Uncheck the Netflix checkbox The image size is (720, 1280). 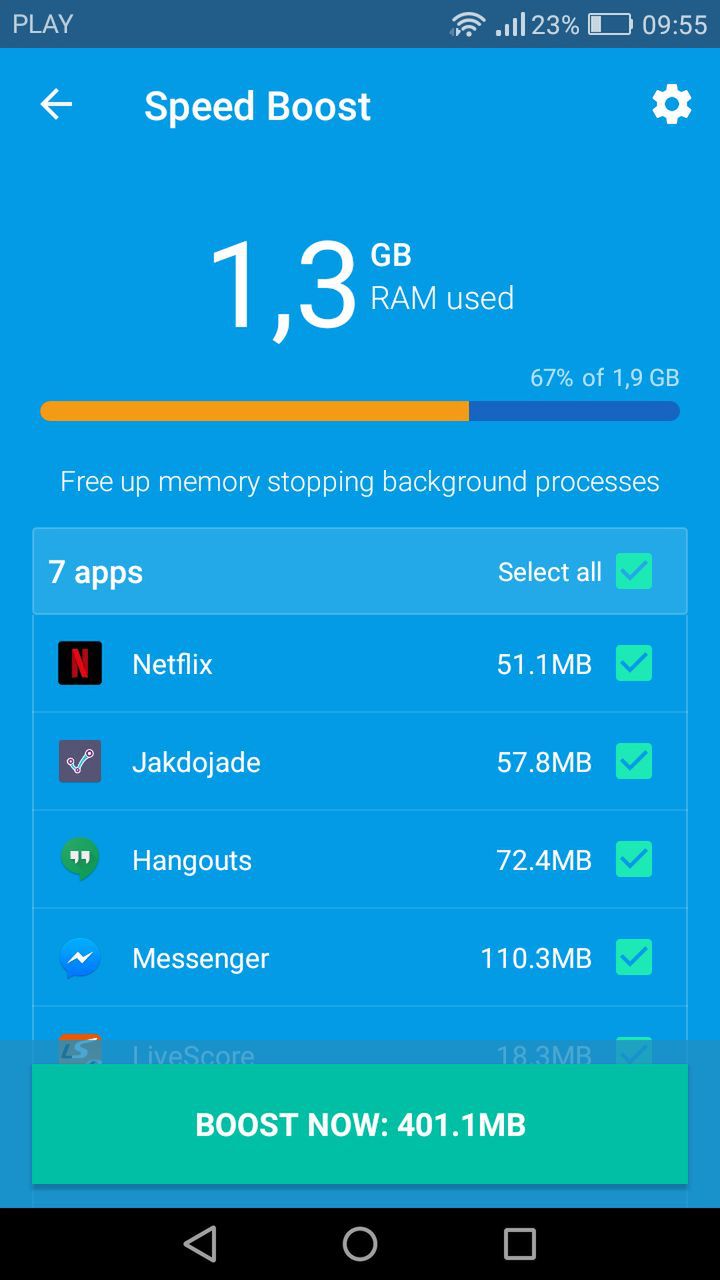coord(634,663)
